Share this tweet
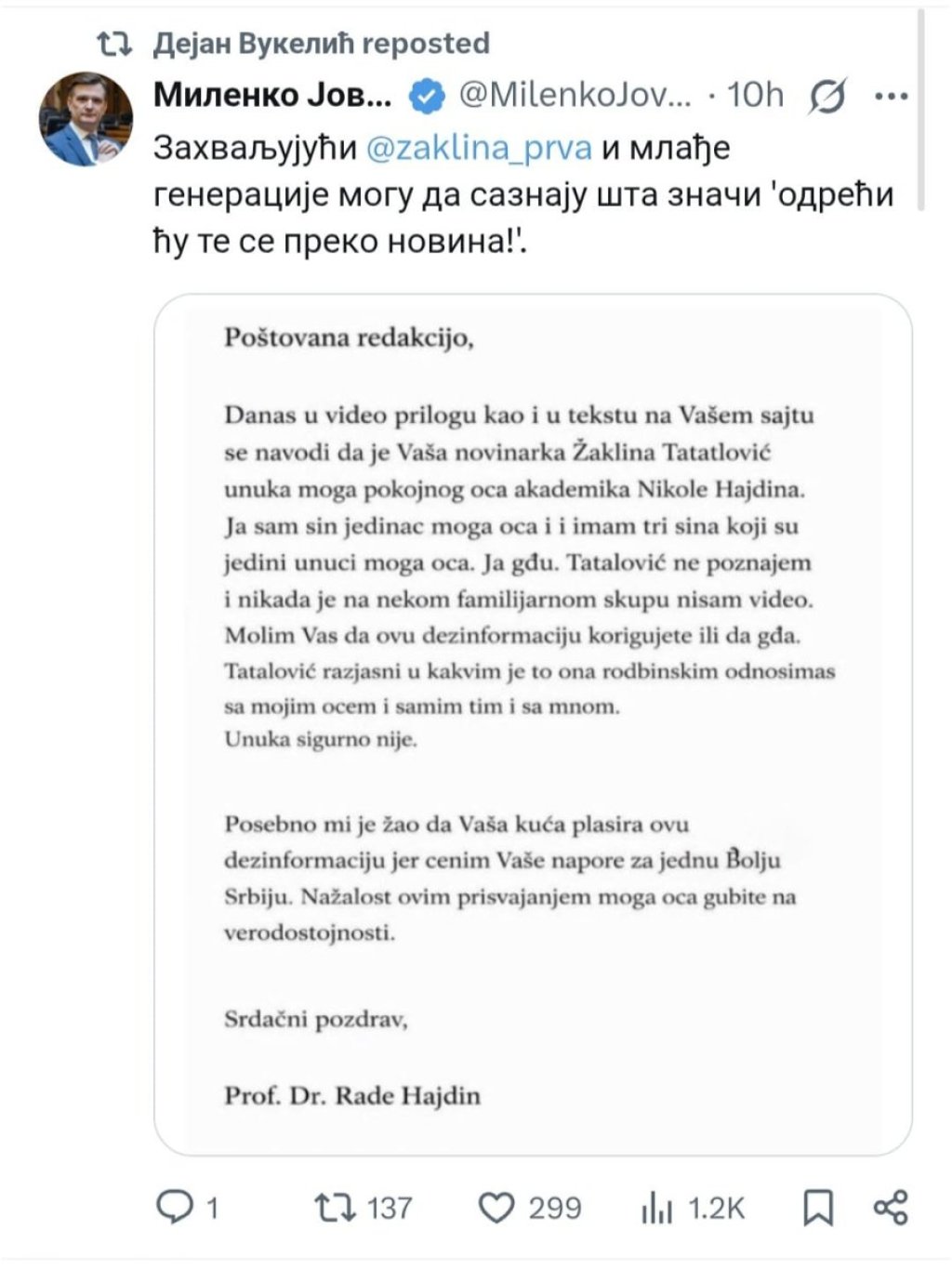This screenshot has width=952, height=1269. point(891,1207)
